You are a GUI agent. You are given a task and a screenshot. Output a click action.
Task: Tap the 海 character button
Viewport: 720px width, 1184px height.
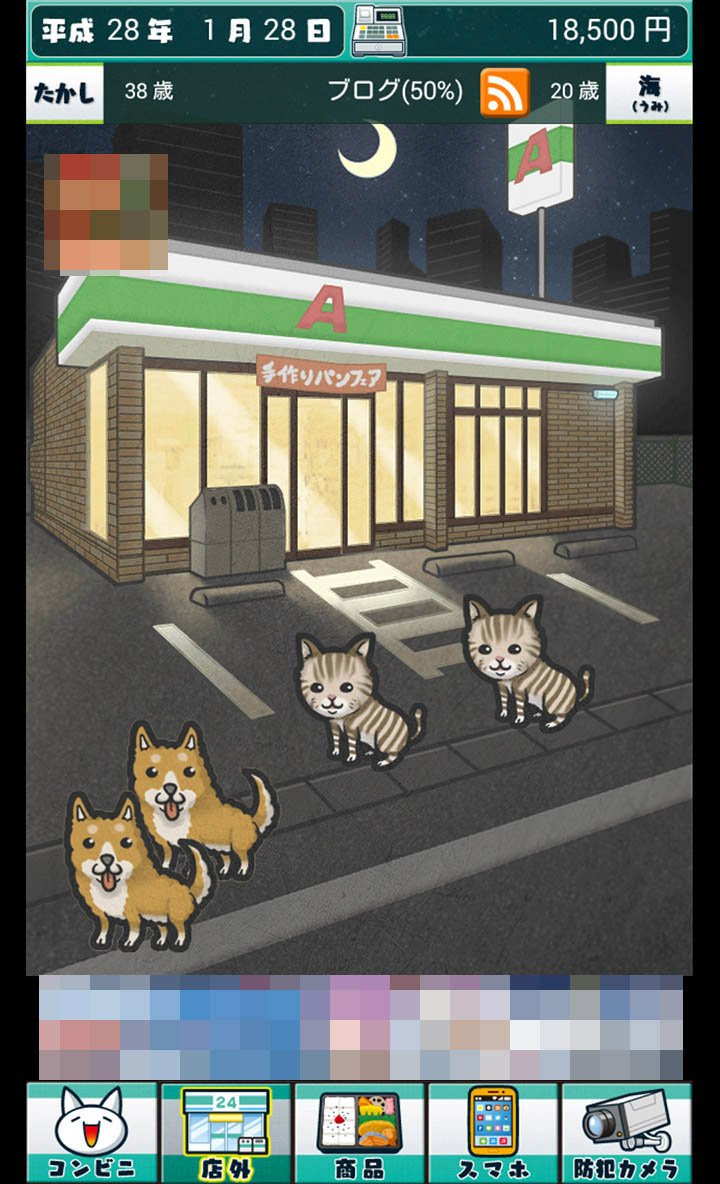point(649,93)
